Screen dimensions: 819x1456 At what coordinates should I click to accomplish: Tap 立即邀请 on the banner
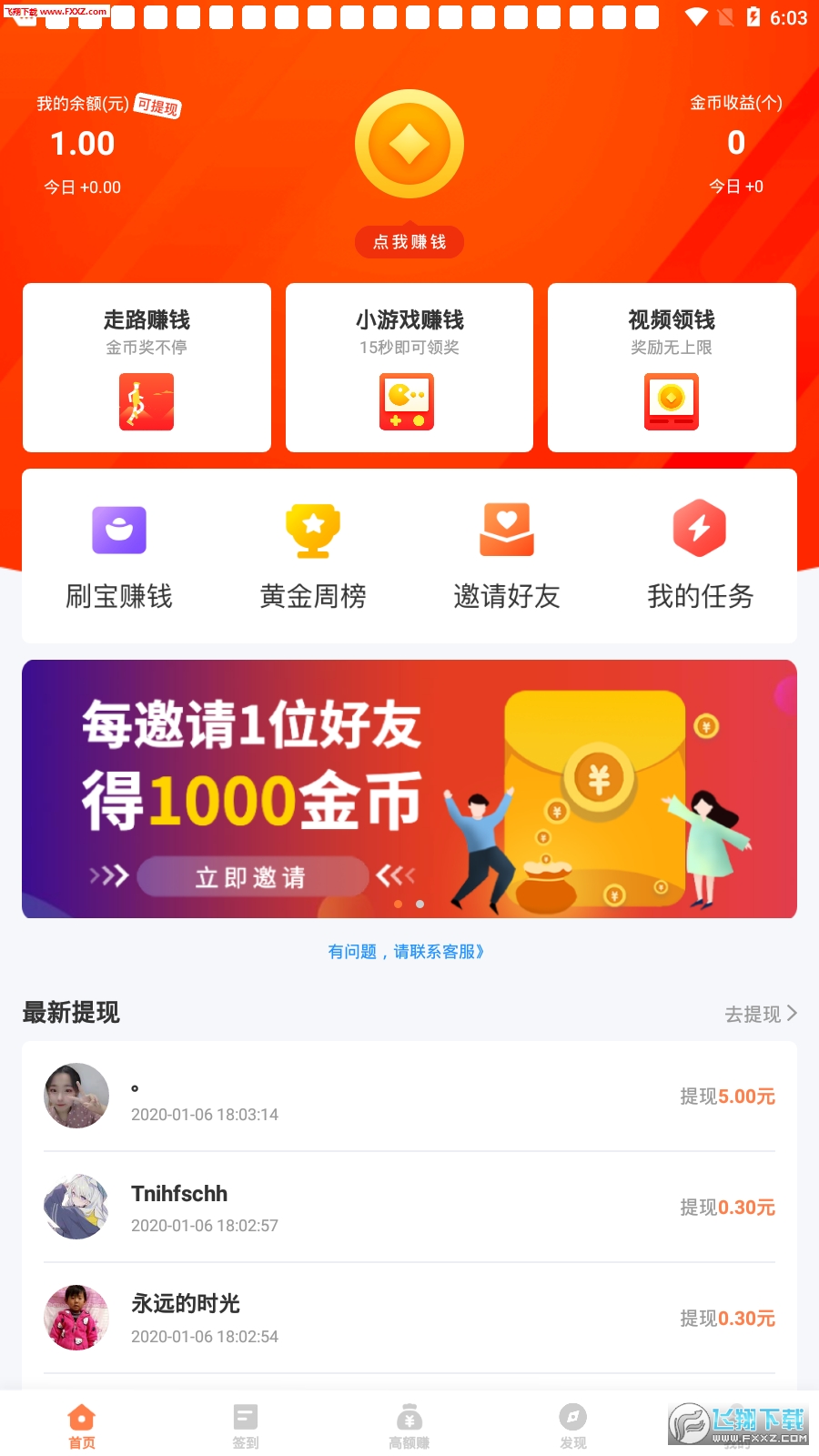coord(252,876)
